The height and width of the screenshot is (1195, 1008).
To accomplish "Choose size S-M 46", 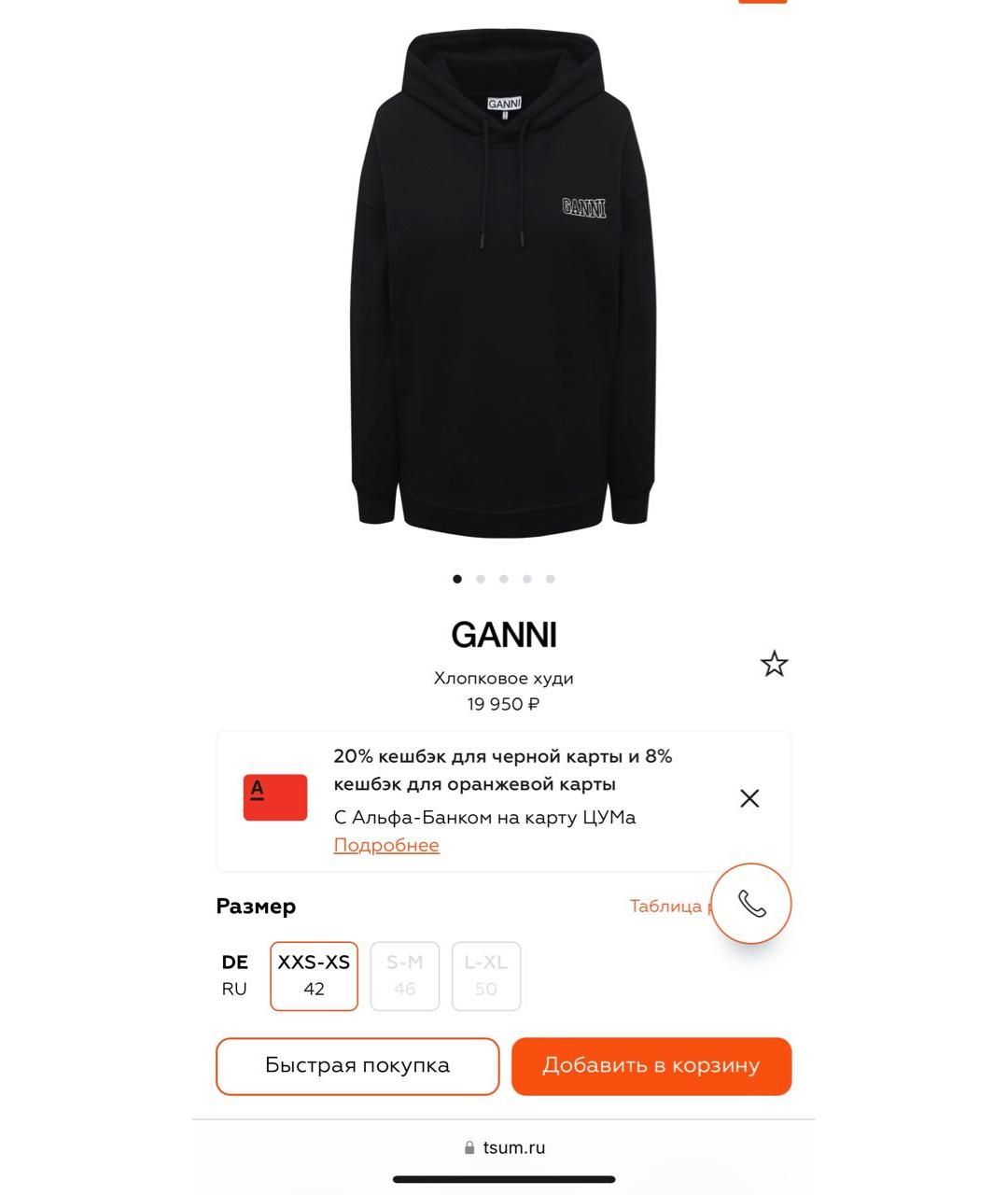I will click(404, 976).
